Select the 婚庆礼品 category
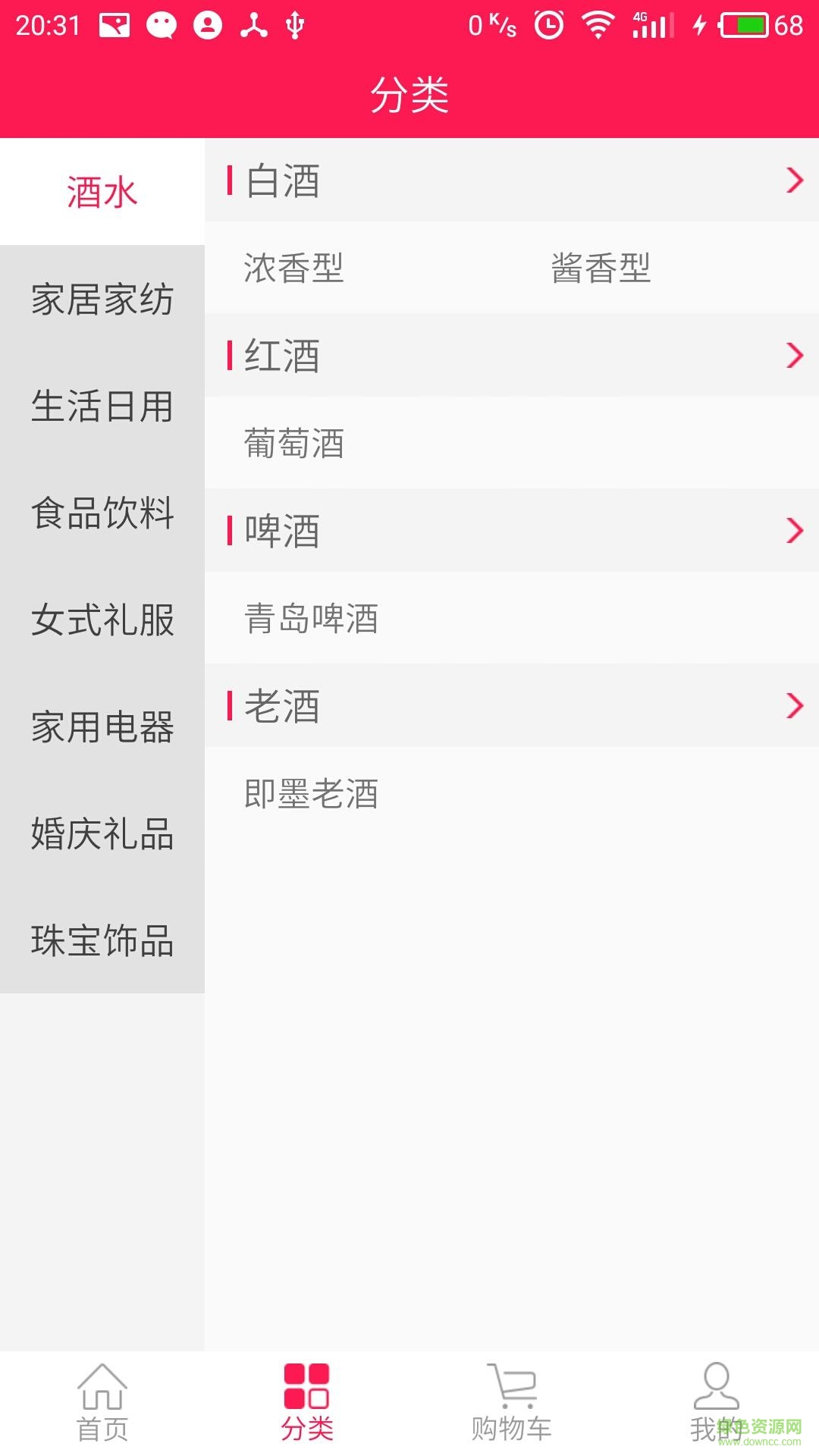 pos(102,833)
